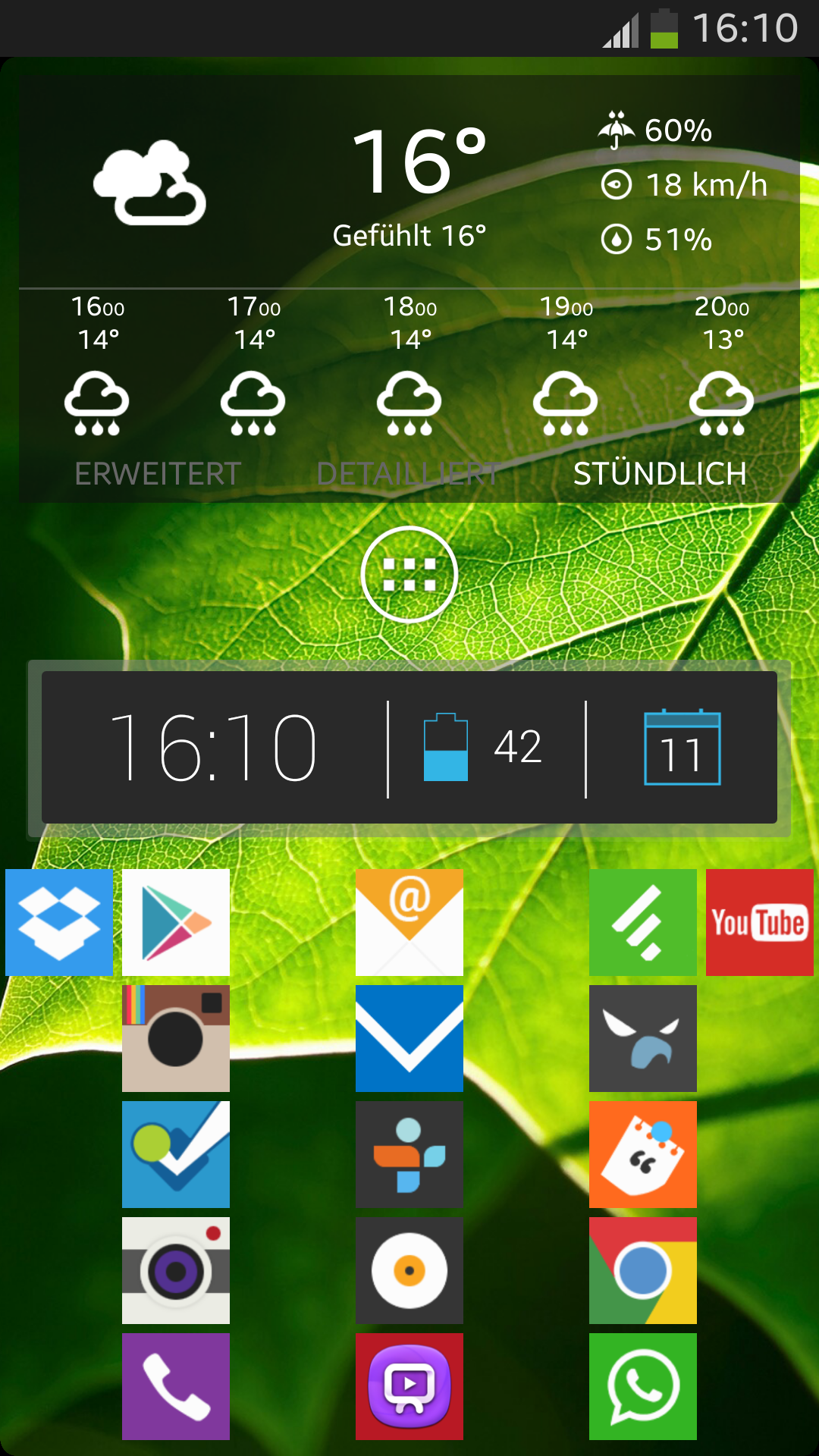Launch WhatsApp
Viewport: 819px width, 1456px height.
[643, 1386]
